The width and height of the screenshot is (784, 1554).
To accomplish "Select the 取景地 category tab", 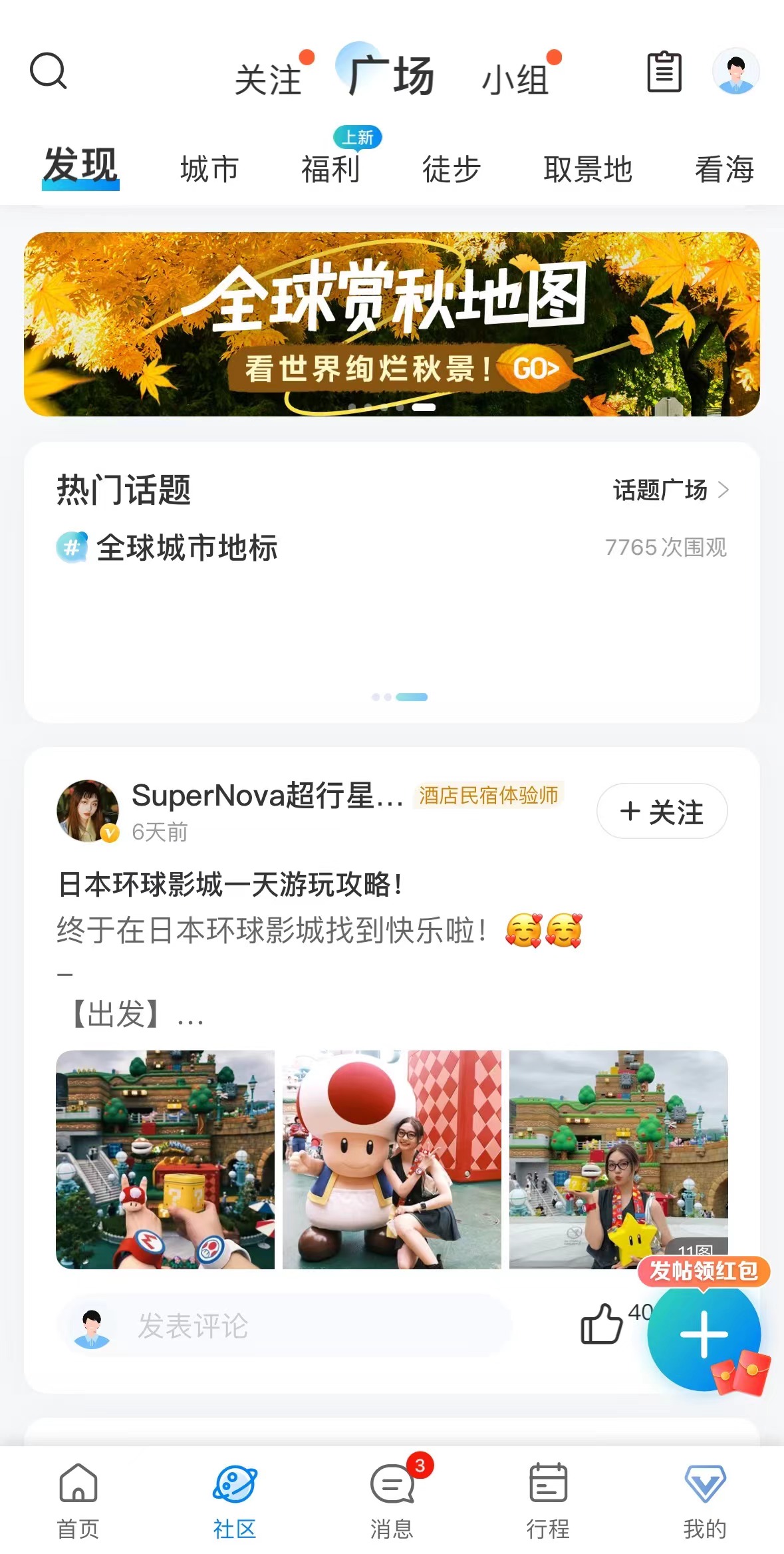I will [587, 169].
